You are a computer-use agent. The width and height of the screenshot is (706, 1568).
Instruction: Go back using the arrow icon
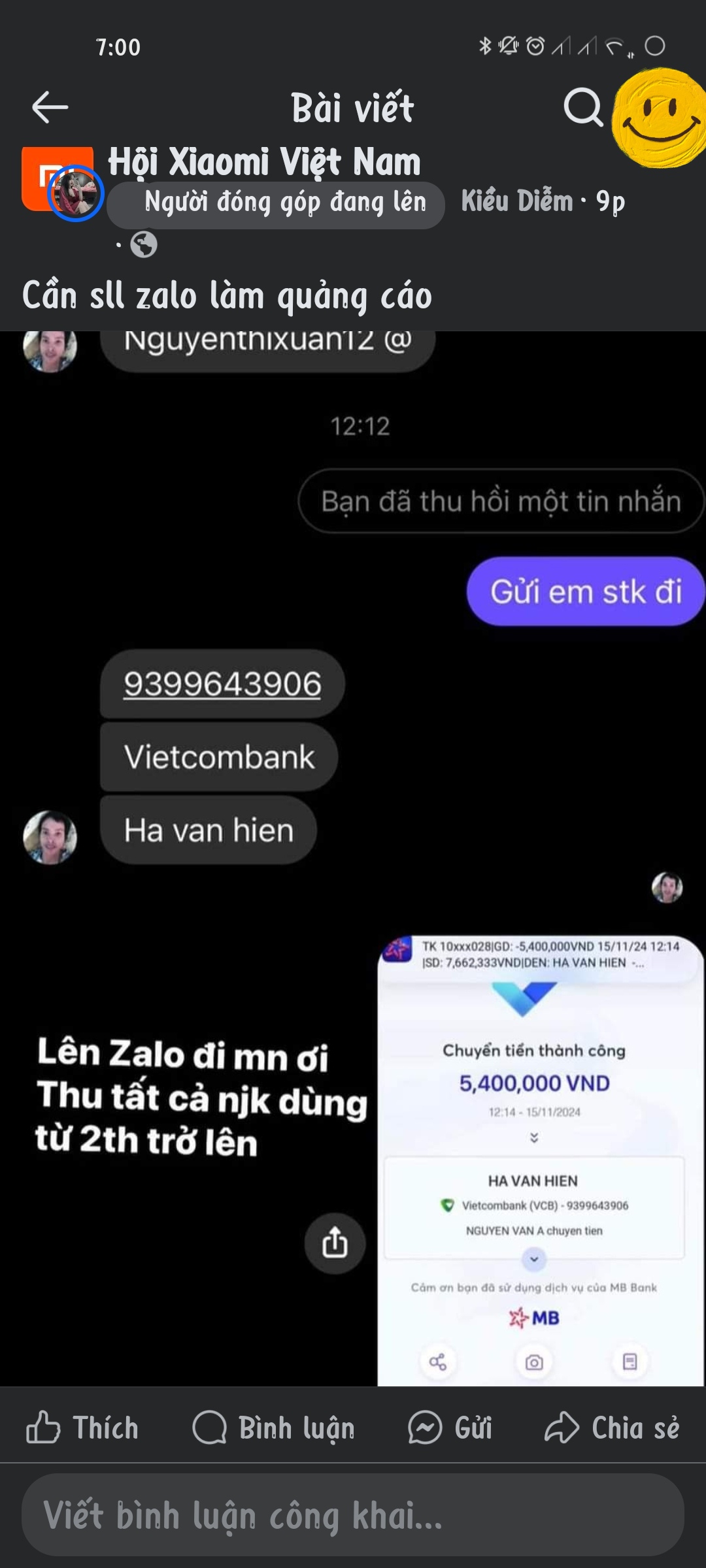(50, 107)
